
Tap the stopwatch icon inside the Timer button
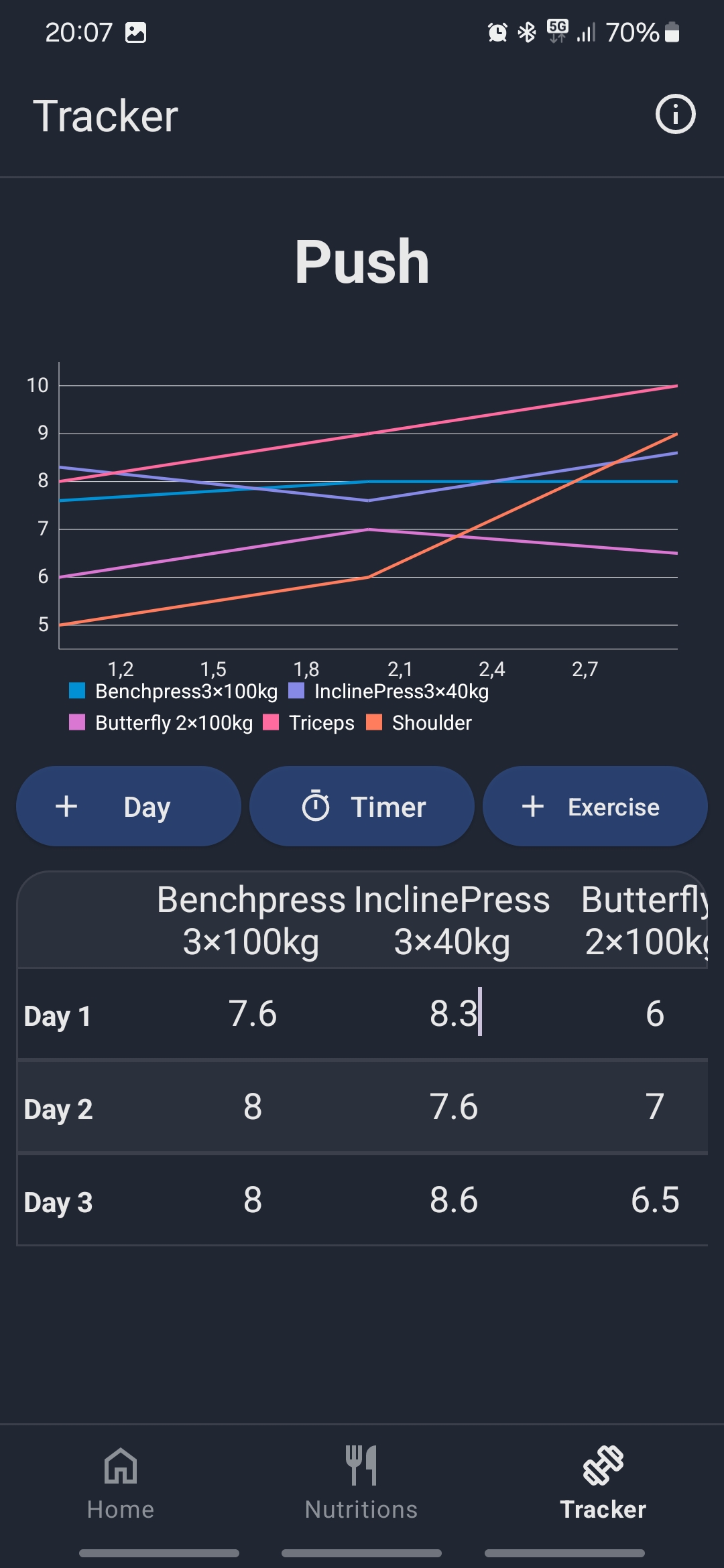tap(316, 806)
